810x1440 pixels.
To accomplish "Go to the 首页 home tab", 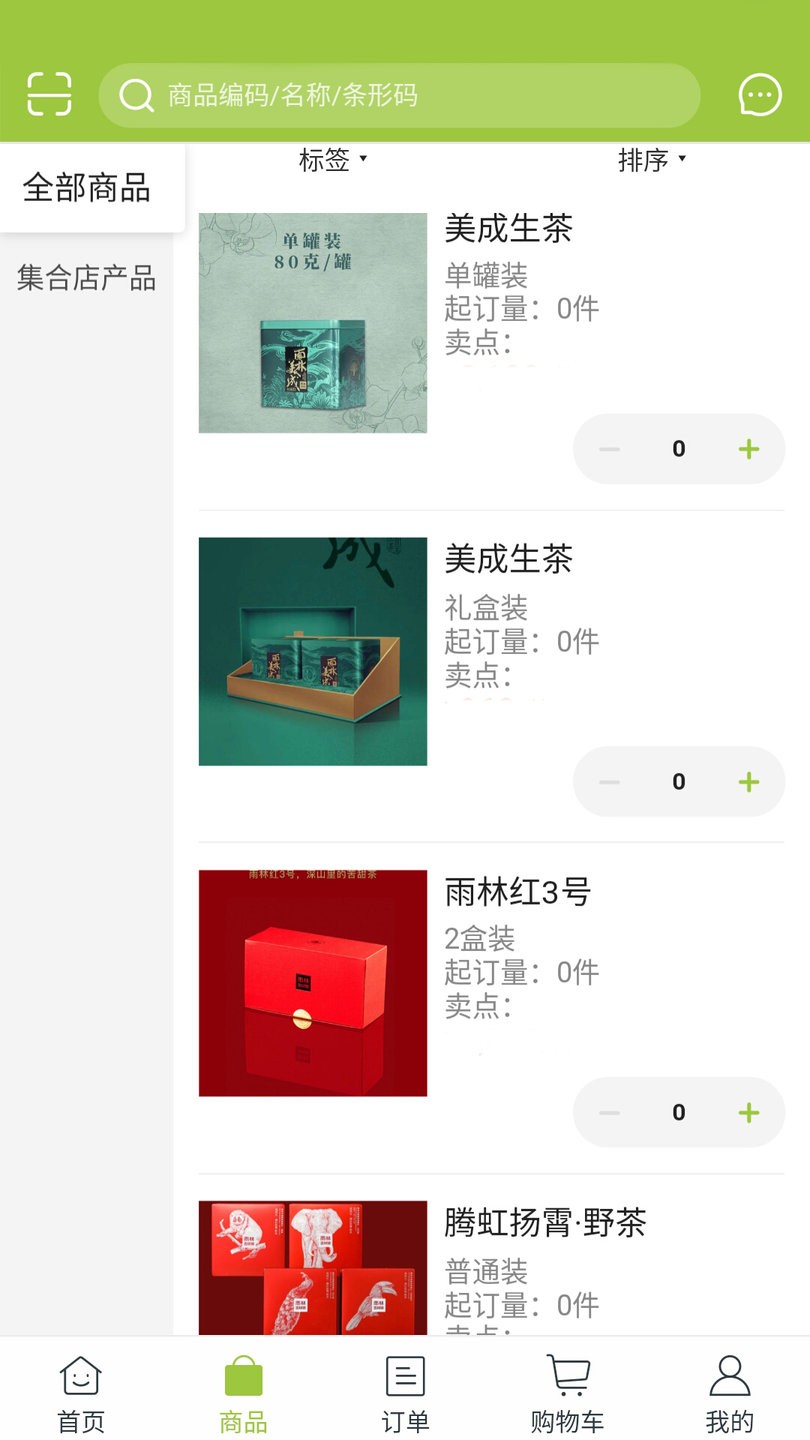I will click(81, 1393).
